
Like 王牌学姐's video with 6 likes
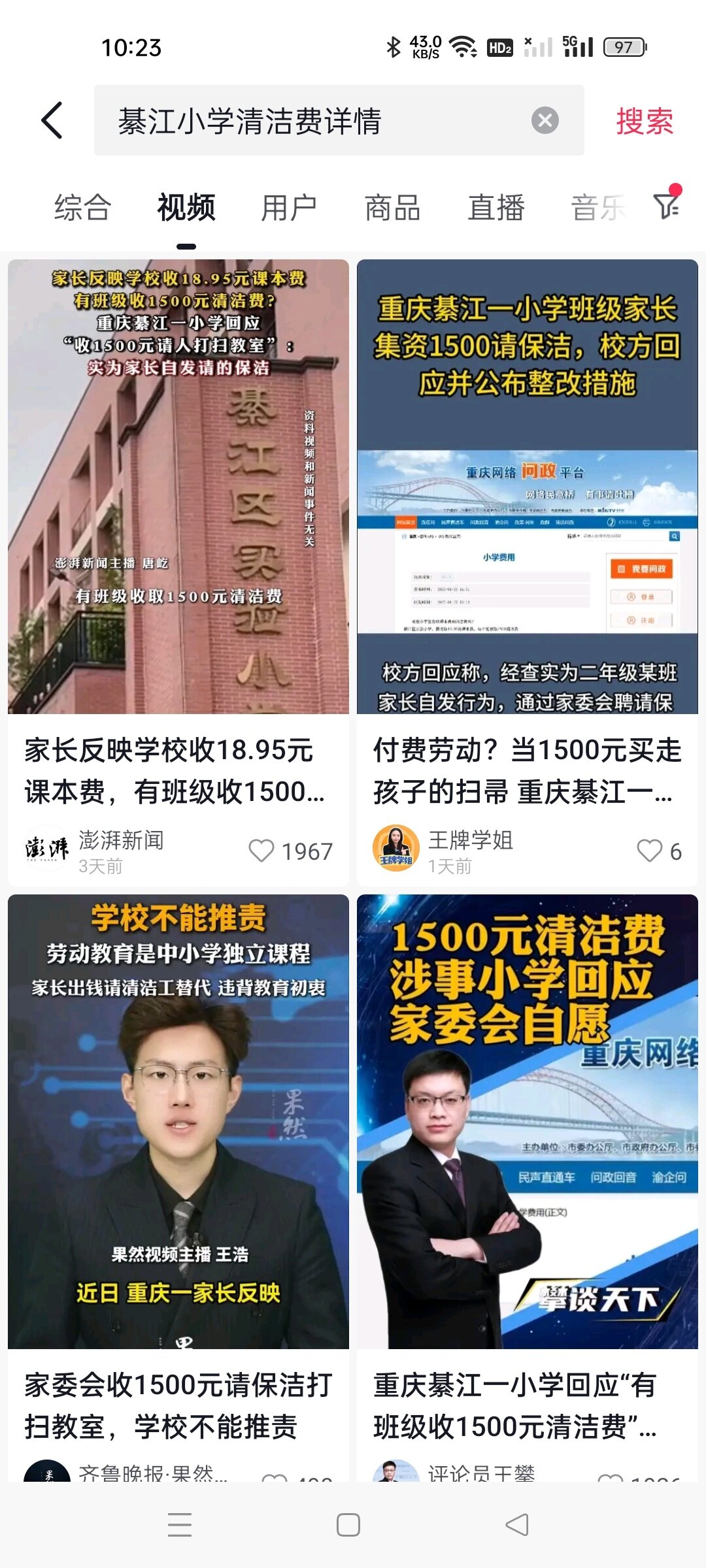pyautogui.click(x=649, y=851)
